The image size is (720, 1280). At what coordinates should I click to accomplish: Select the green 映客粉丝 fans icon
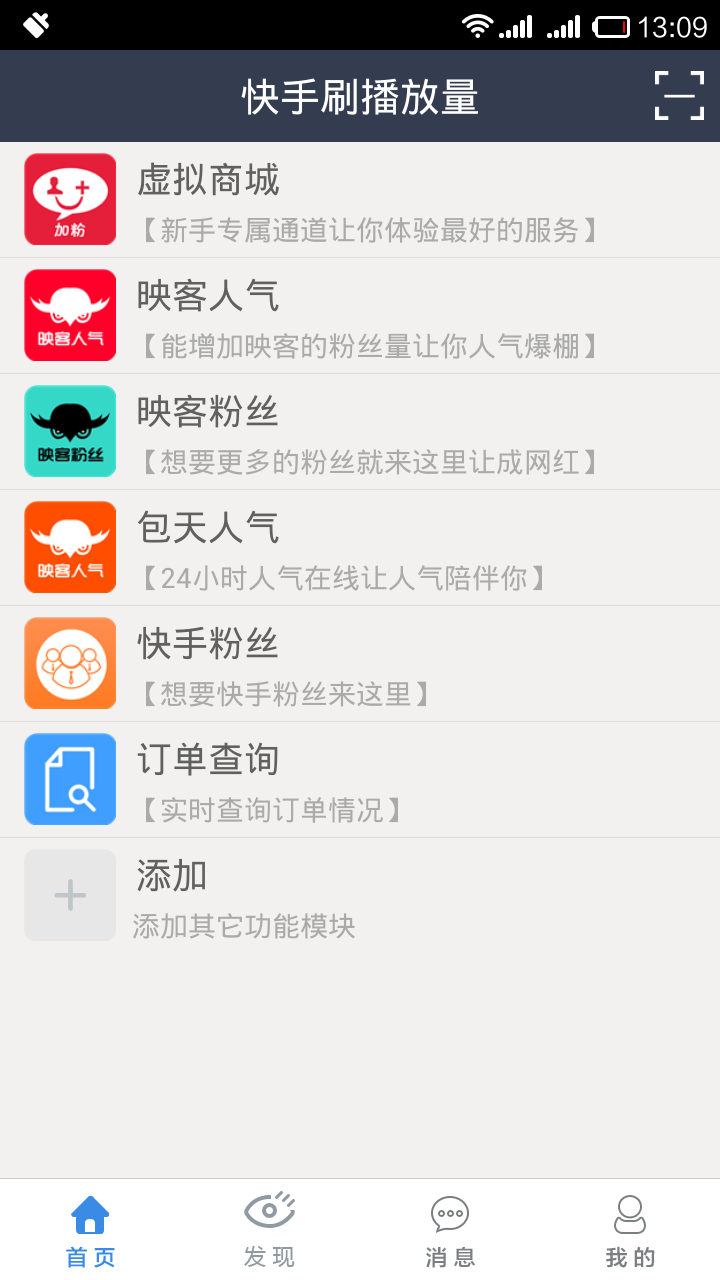(69, 431)
